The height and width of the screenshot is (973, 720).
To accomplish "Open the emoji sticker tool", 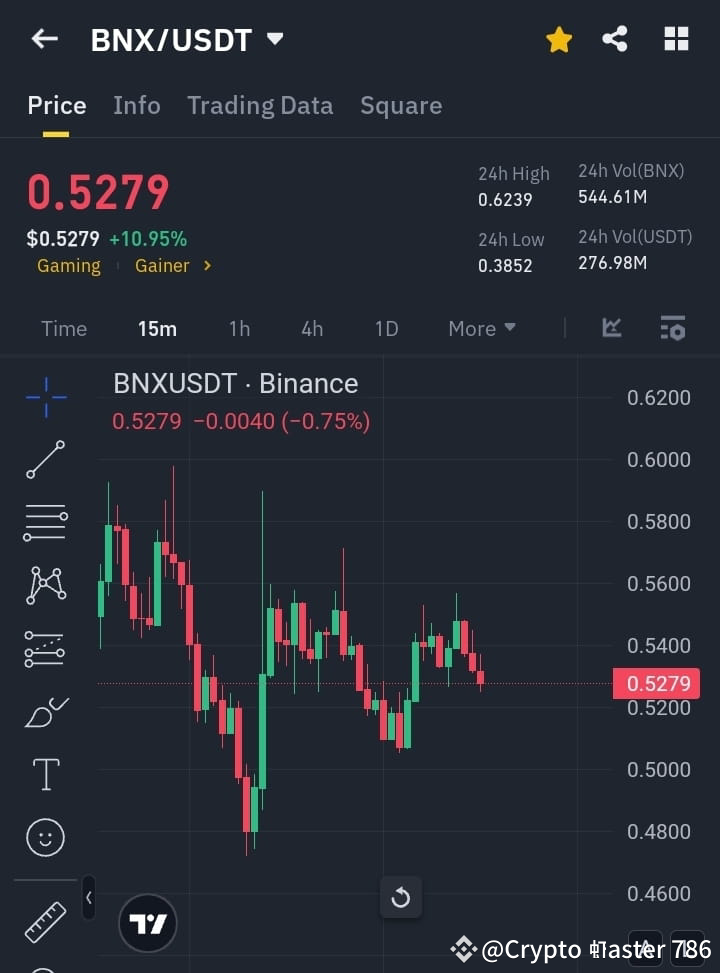I will 45,837.
